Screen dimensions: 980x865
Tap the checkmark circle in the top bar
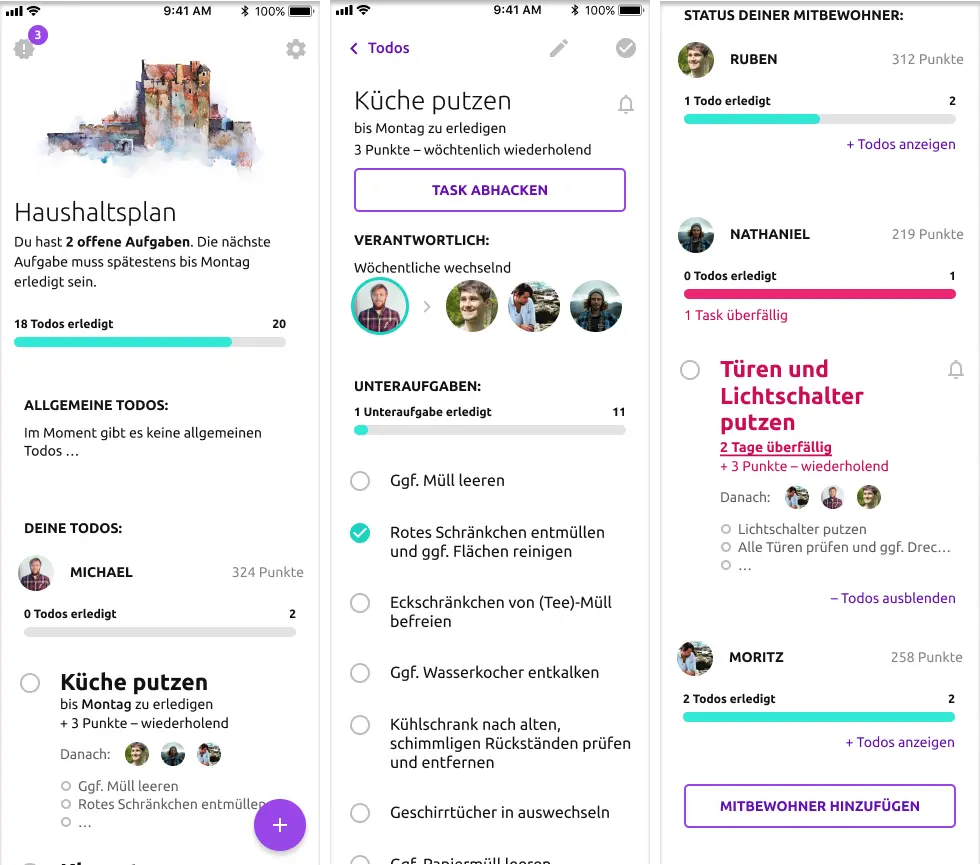click(626, 48)
